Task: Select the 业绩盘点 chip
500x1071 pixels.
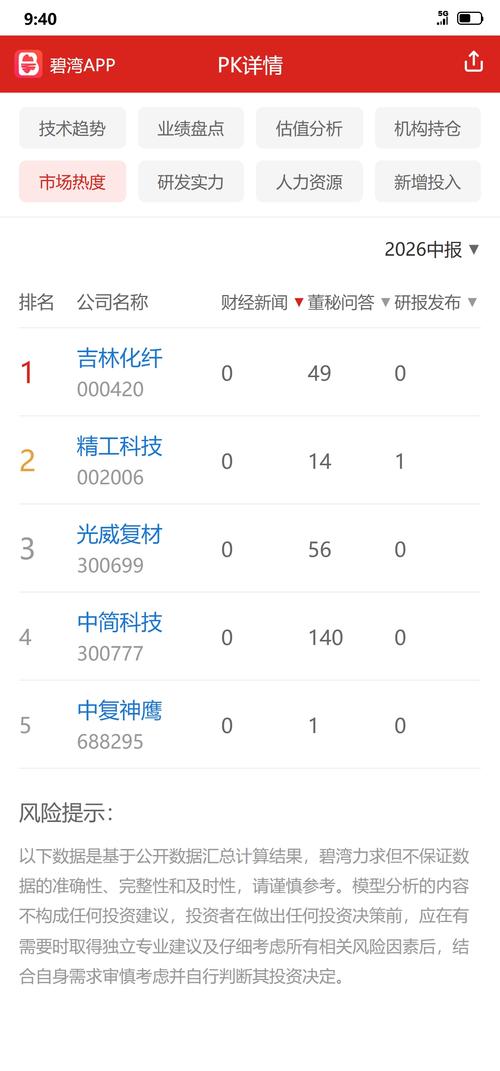Action: click(x=191, y=128)
